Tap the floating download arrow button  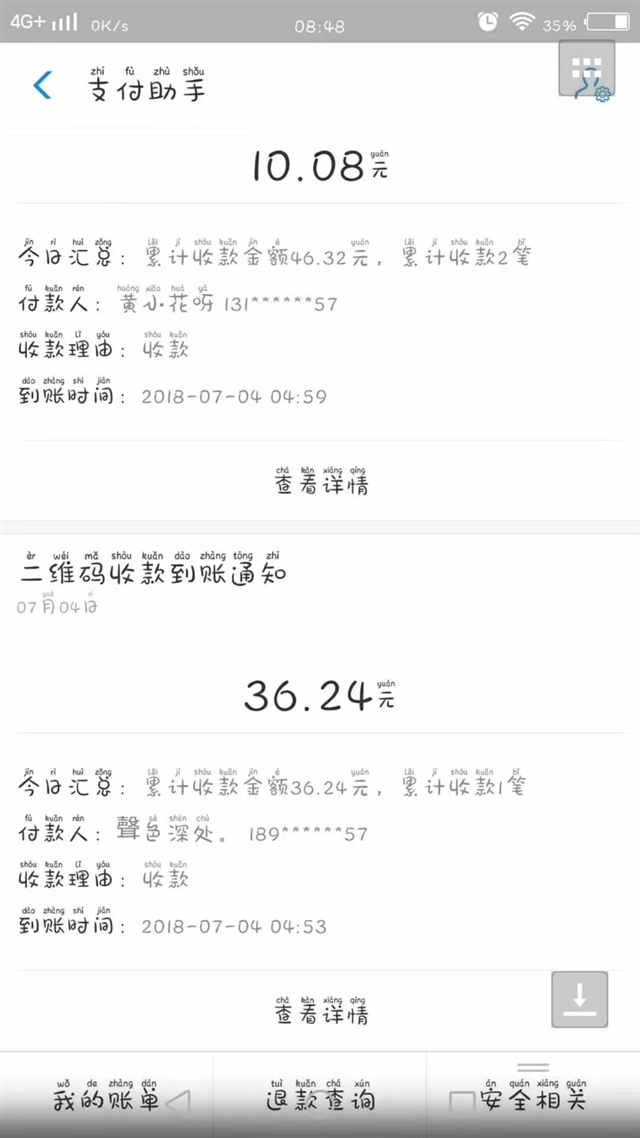click(579, 999)
